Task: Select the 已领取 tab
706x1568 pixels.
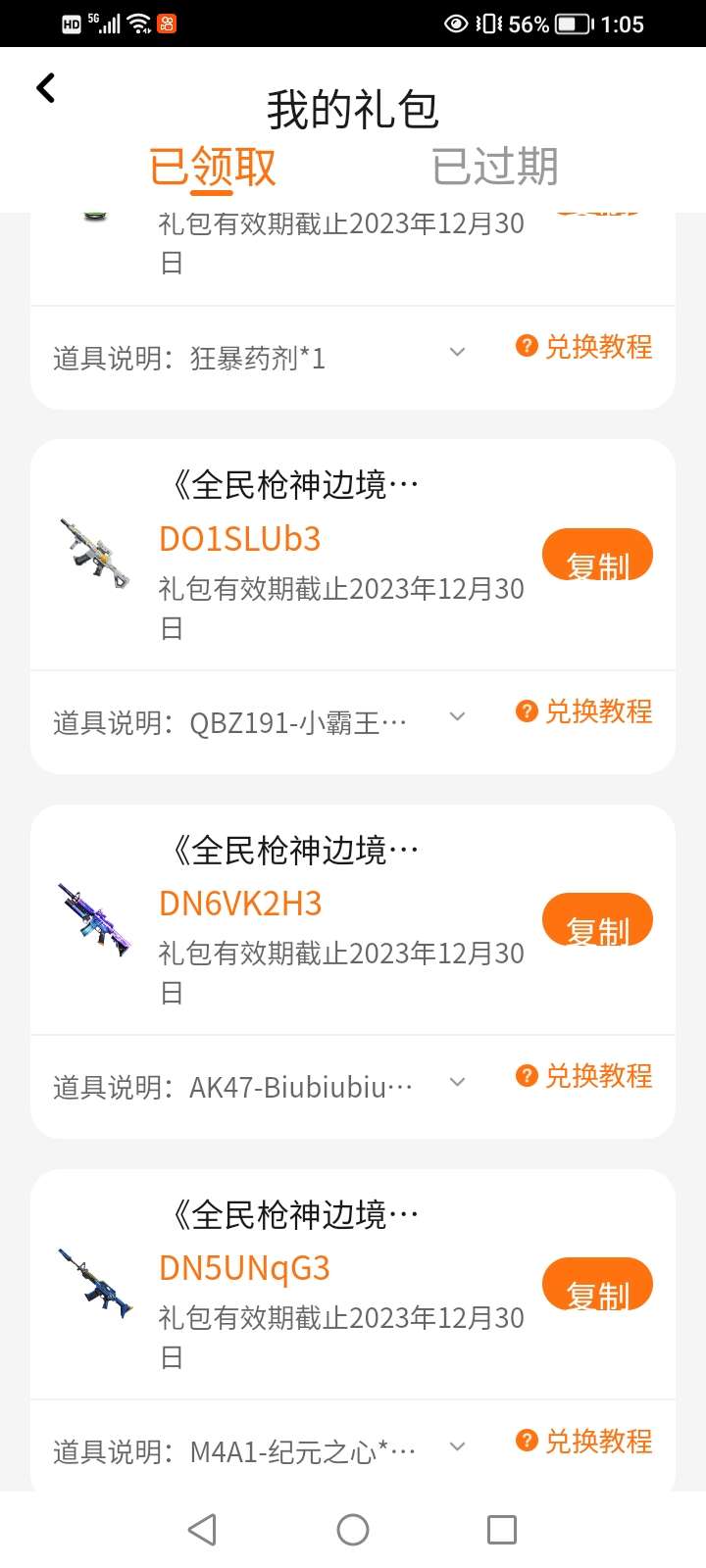Action: [x=213, y=167]
